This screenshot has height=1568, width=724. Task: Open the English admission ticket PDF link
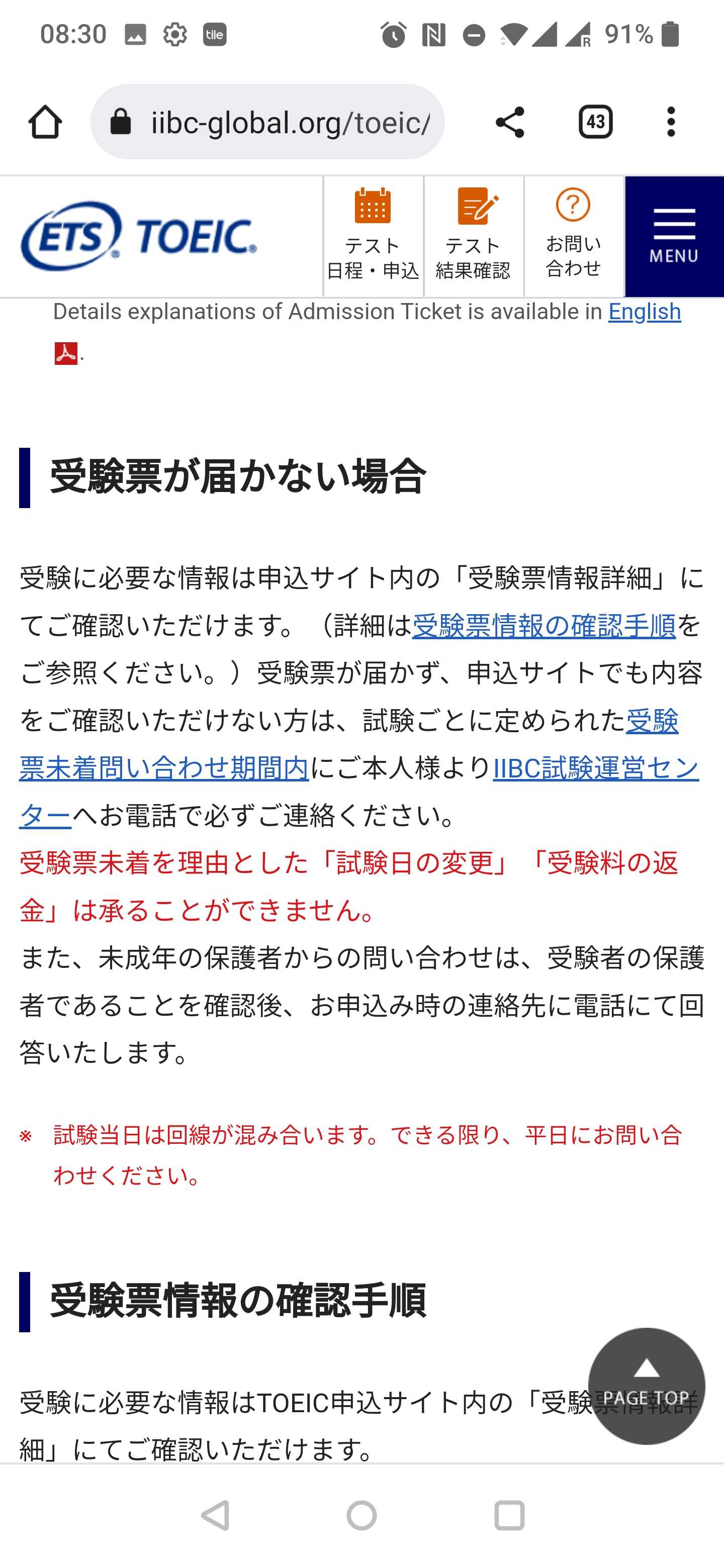tap(644, 312)
